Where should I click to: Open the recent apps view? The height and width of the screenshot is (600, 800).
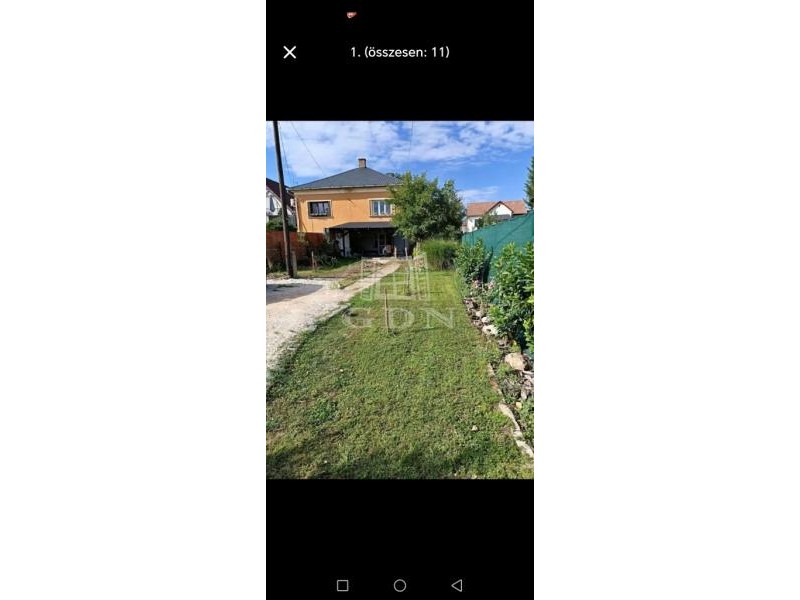click(343, 585)
